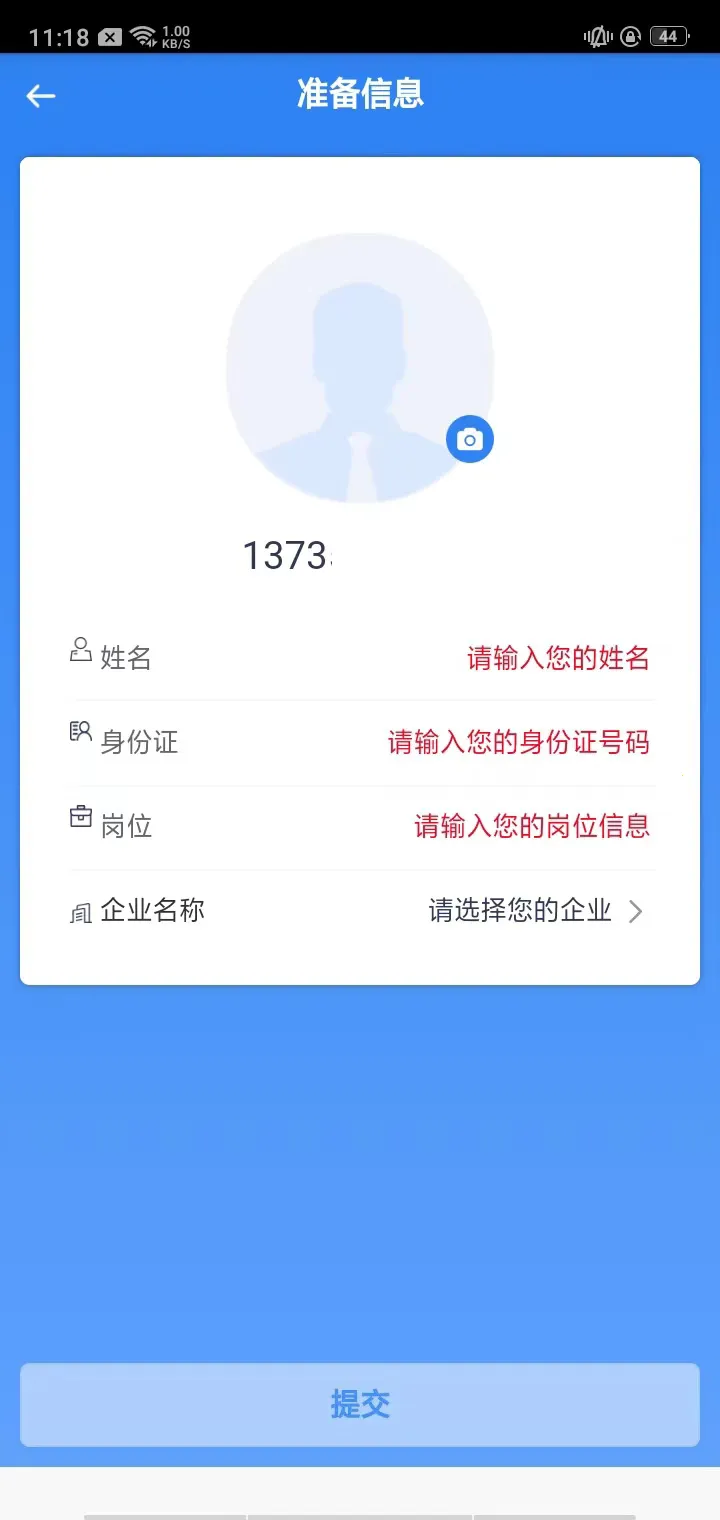Viewport: 720px width, 1520px height.
Task: Tap the battery indicator showing 44
Action: click(668, 36)
